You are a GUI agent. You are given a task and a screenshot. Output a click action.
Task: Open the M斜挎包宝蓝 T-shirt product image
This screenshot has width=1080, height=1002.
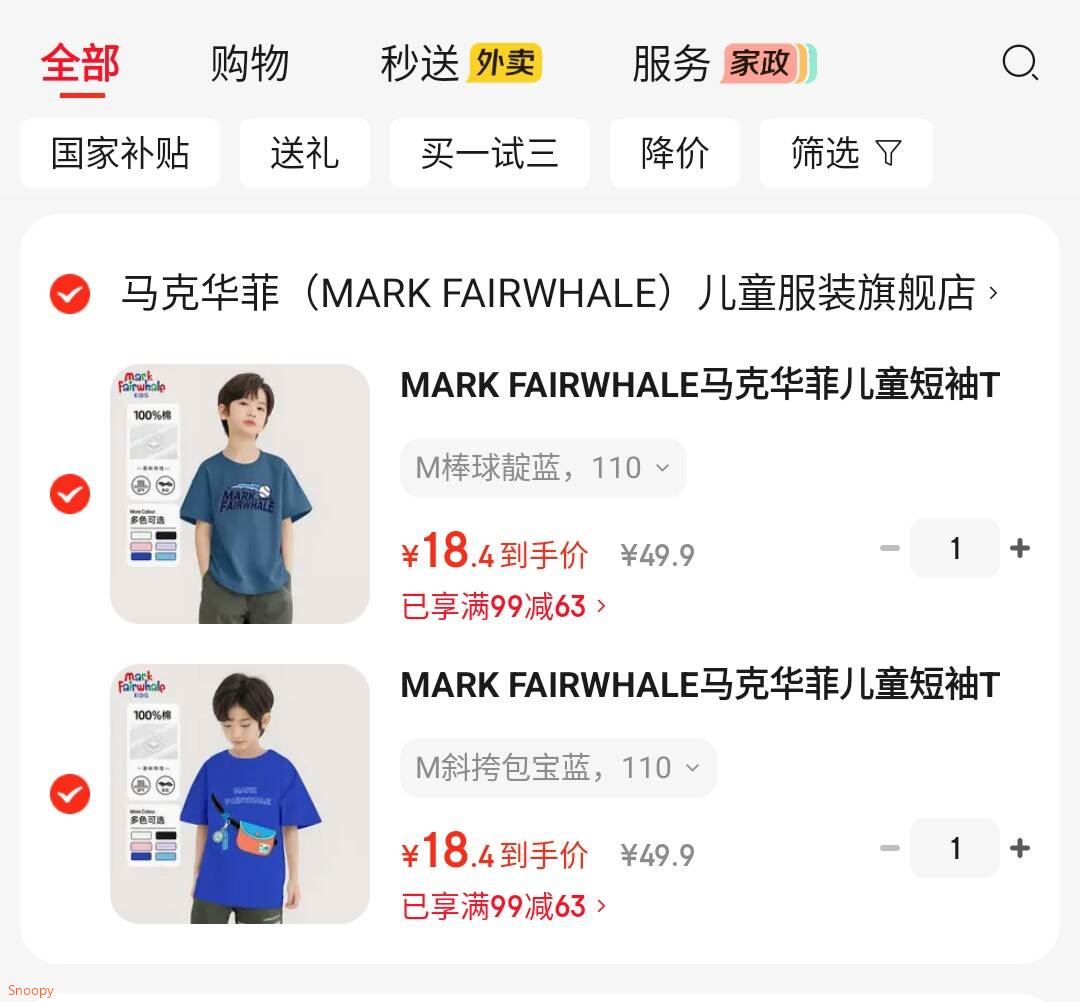click(240, 794)
